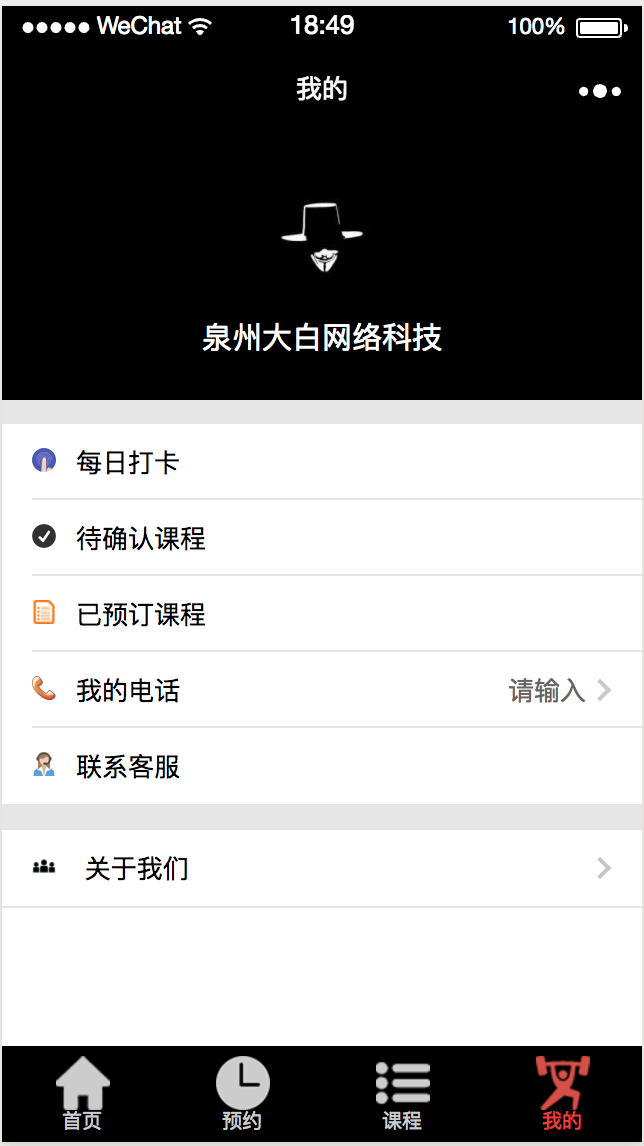Open the mini program overflow menu

[599, 91]
